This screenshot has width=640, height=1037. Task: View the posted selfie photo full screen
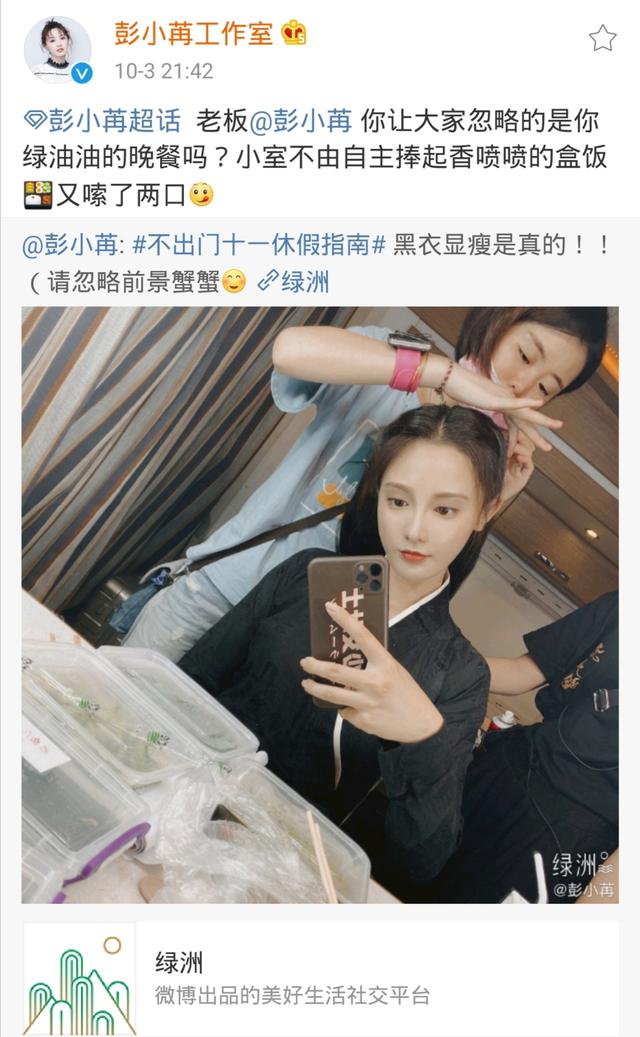pos(320,605)
